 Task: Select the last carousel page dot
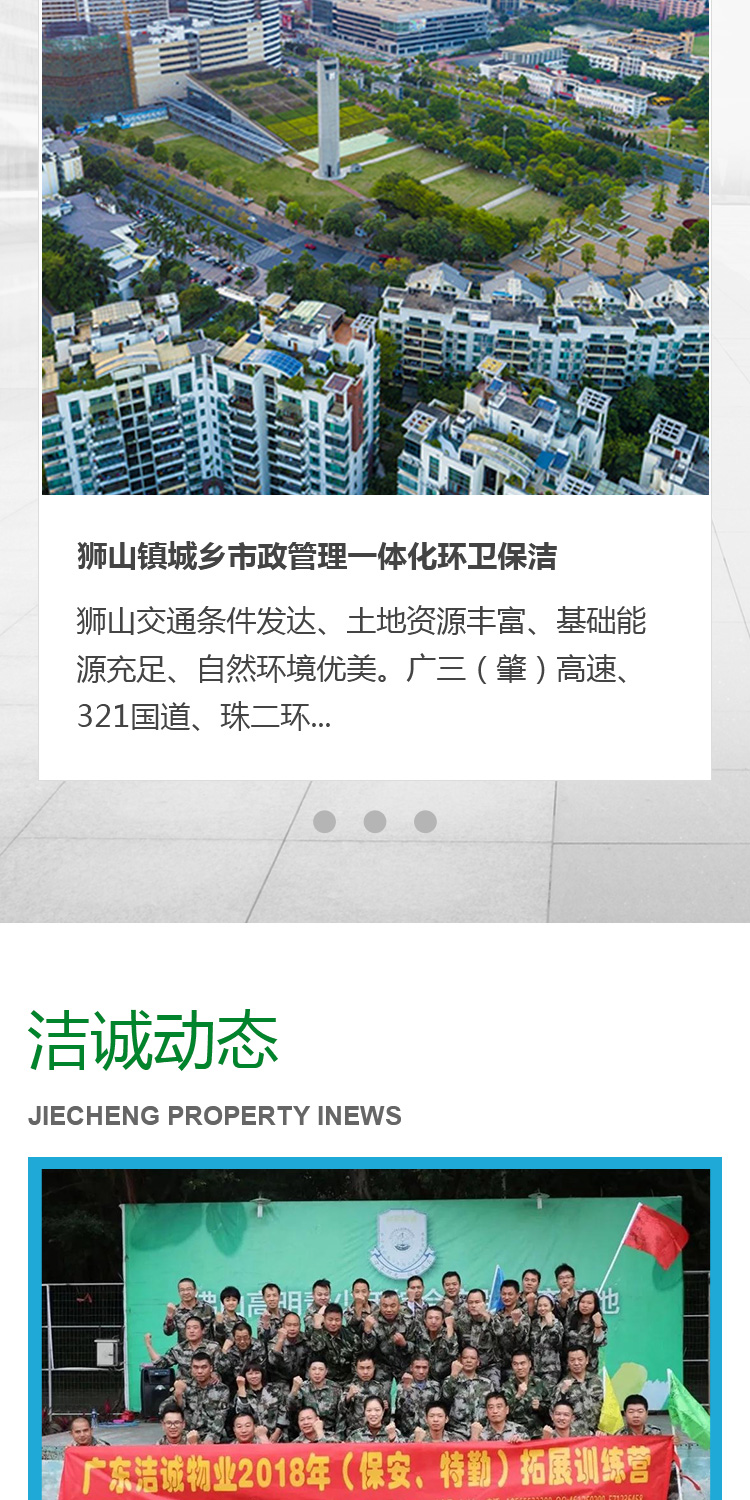pyautogui.click(x=426, y=821)
